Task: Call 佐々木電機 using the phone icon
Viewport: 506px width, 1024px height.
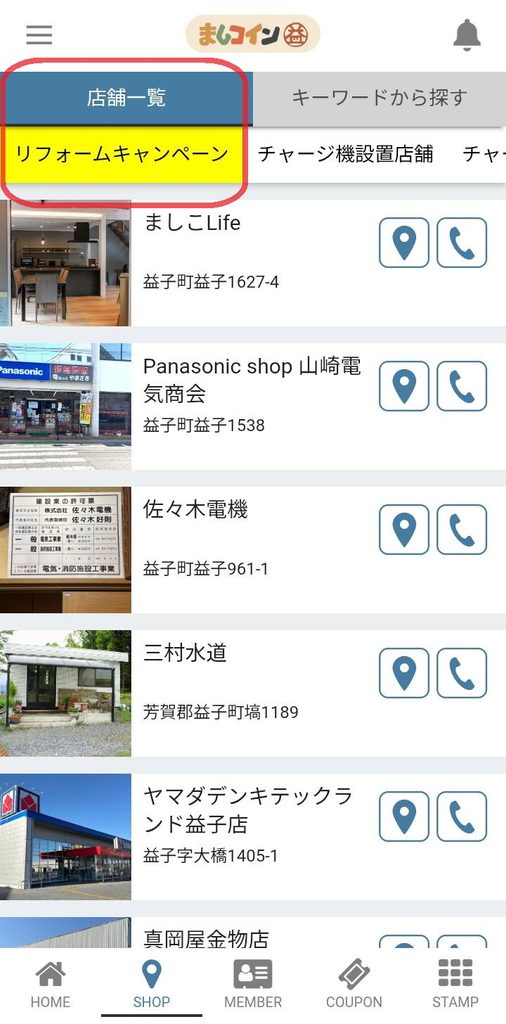Action: pyautogui.click(x=462, y=530)
